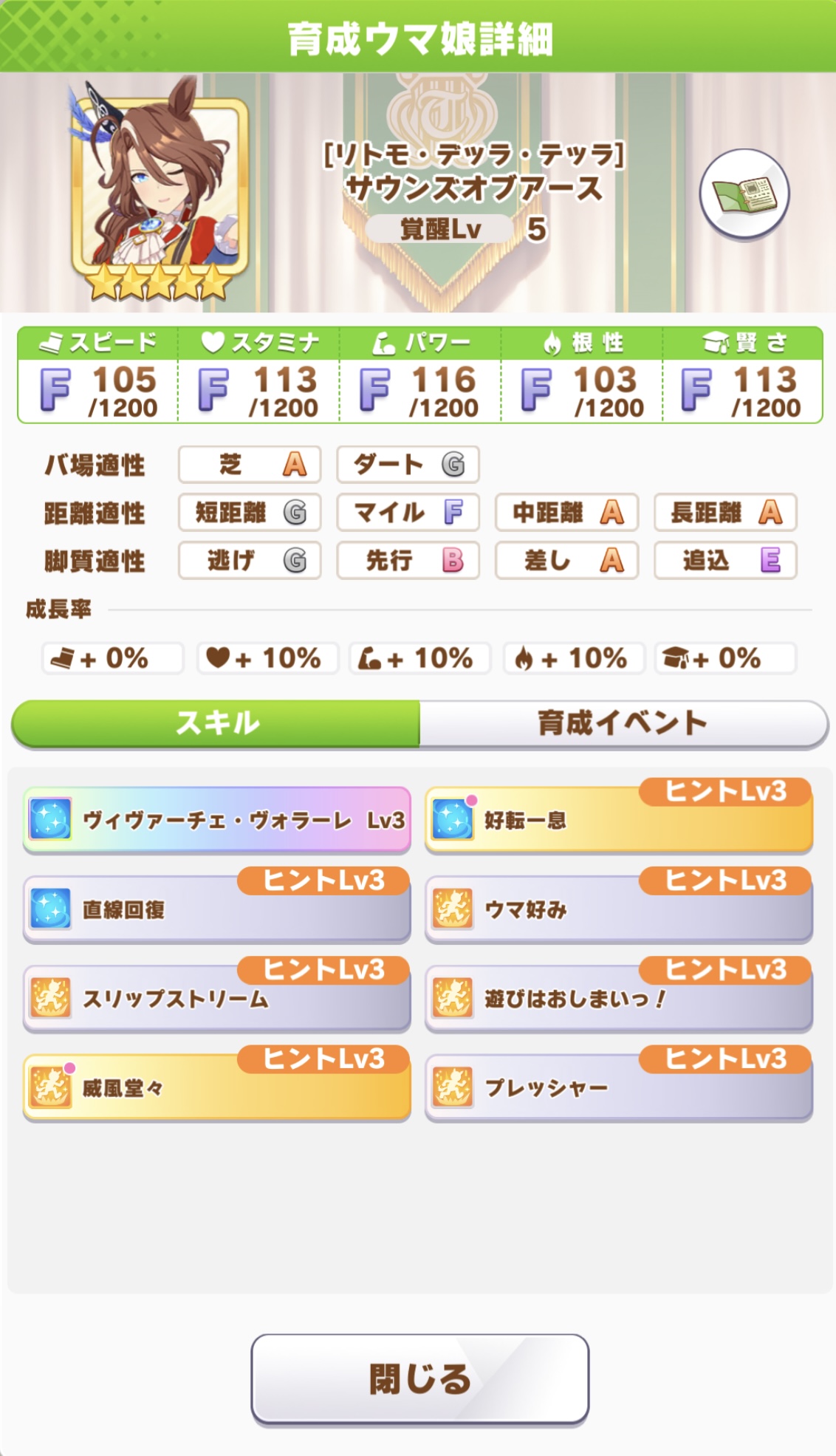Open skill ヴィヴァーチェ・ヴォラーレ details
The image size is (836, 1456).
[216, 820]
